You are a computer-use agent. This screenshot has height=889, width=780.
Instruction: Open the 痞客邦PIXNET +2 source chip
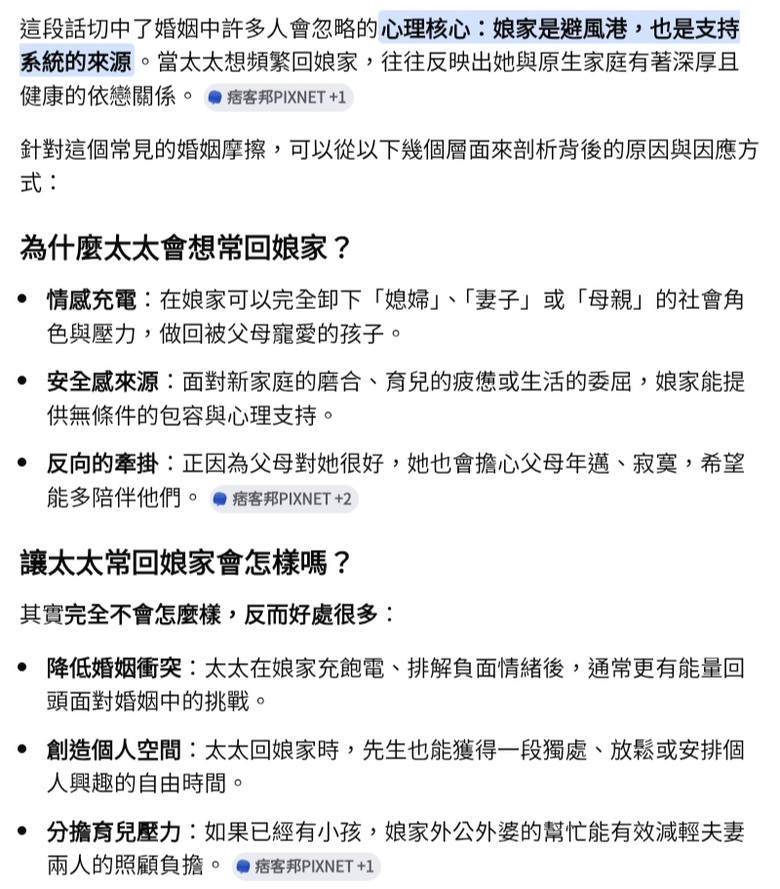283,499
